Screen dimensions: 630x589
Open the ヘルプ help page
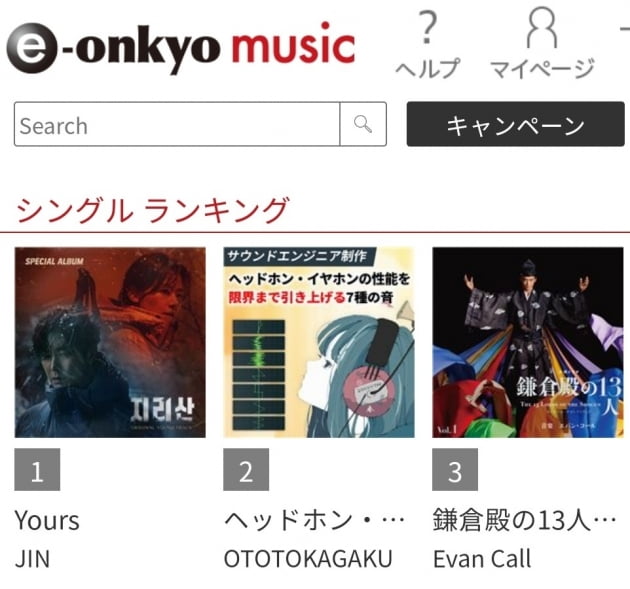(x=427, y=45)
